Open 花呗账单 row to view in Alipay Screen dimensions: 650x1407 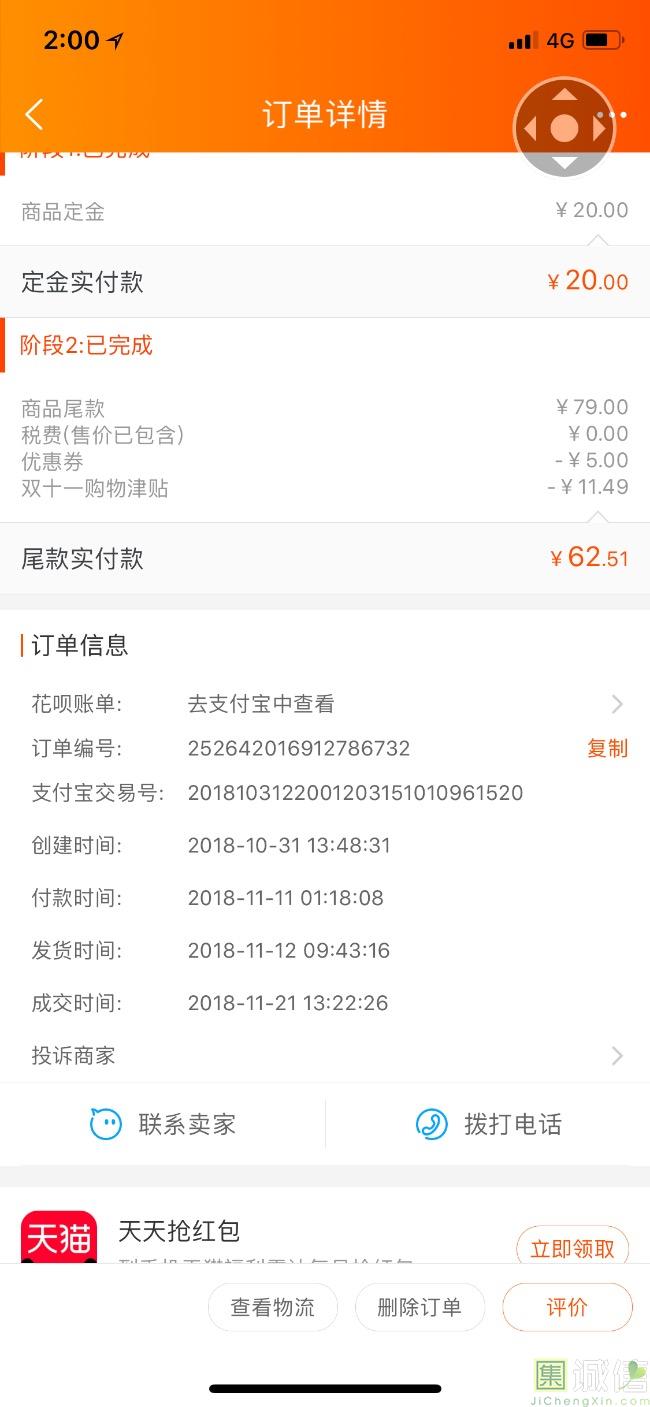point(325,704)
